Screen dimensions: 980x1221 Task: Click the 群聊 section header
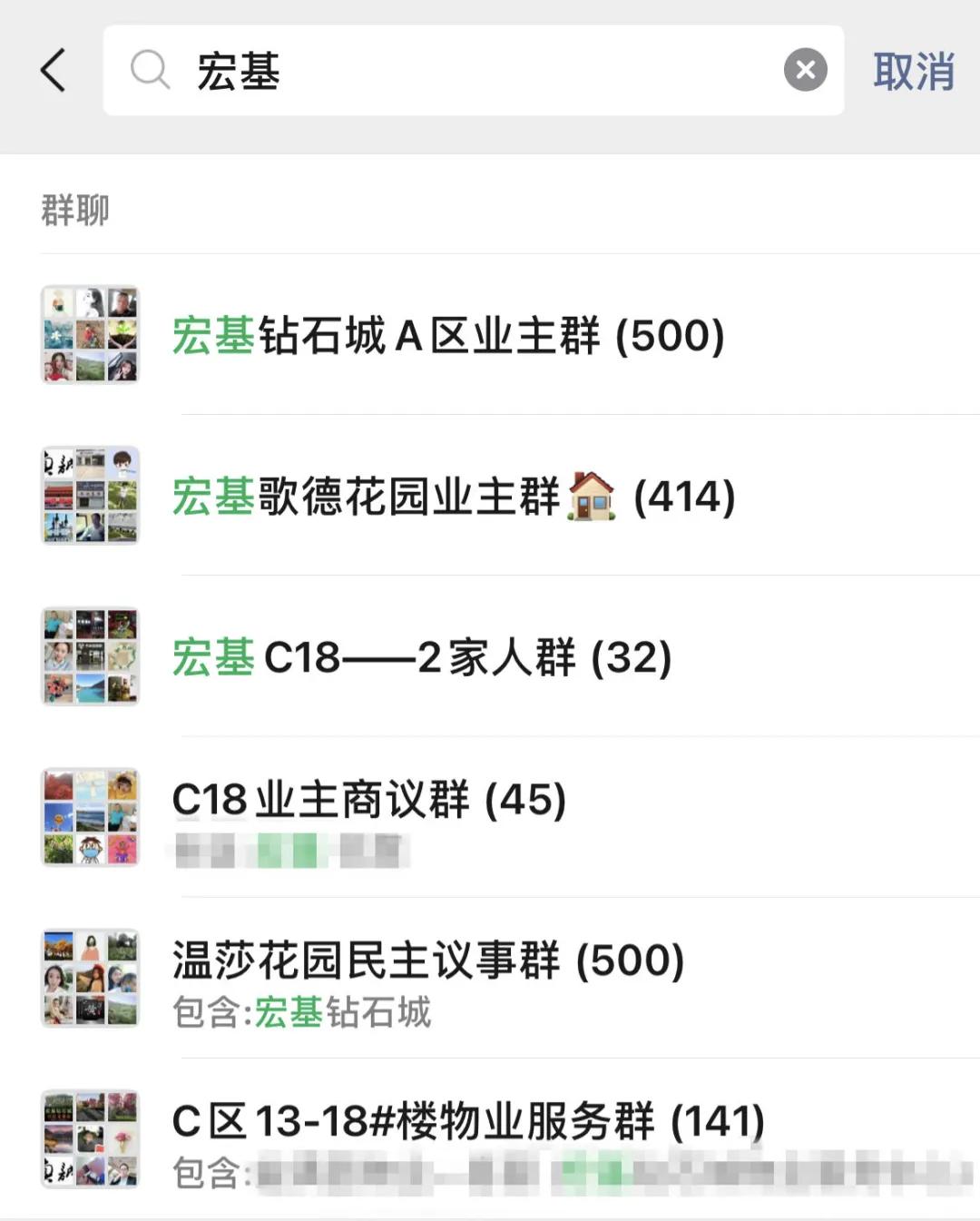tap(73, 210)
